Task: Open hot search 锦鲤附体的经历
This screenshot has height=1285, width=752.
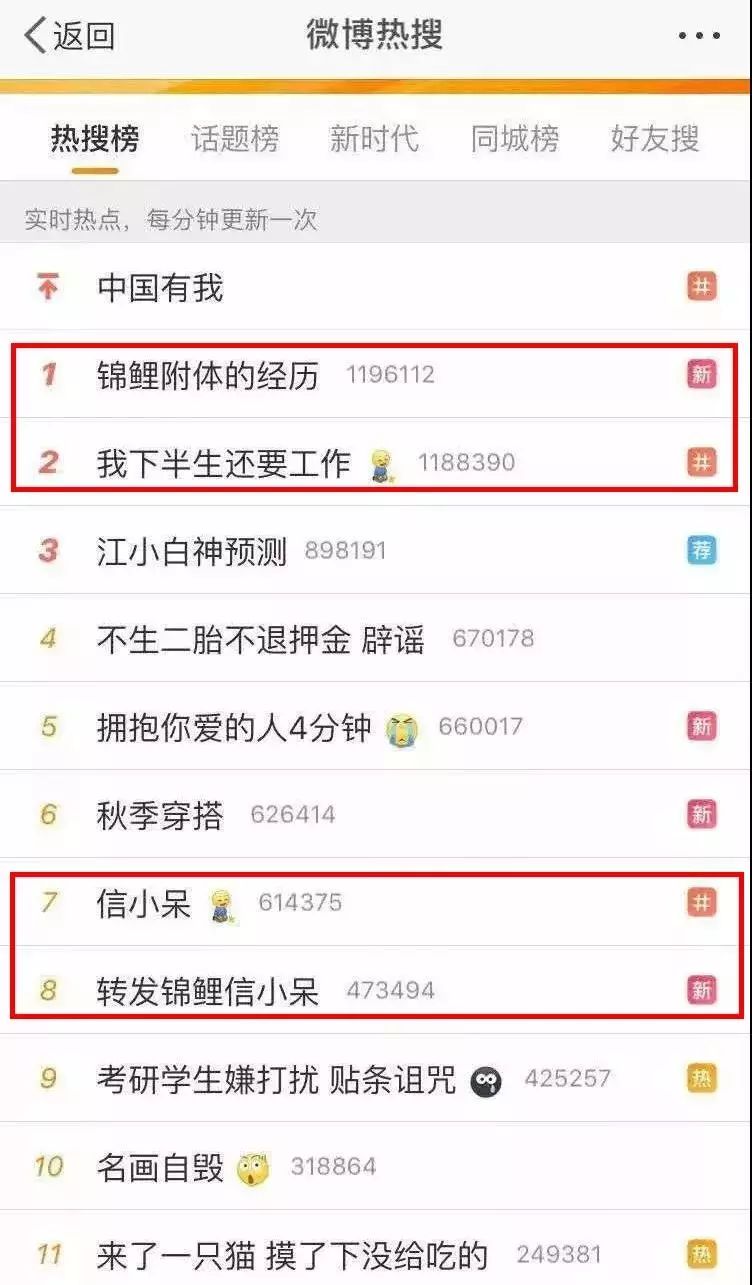Action: (208, 376)
